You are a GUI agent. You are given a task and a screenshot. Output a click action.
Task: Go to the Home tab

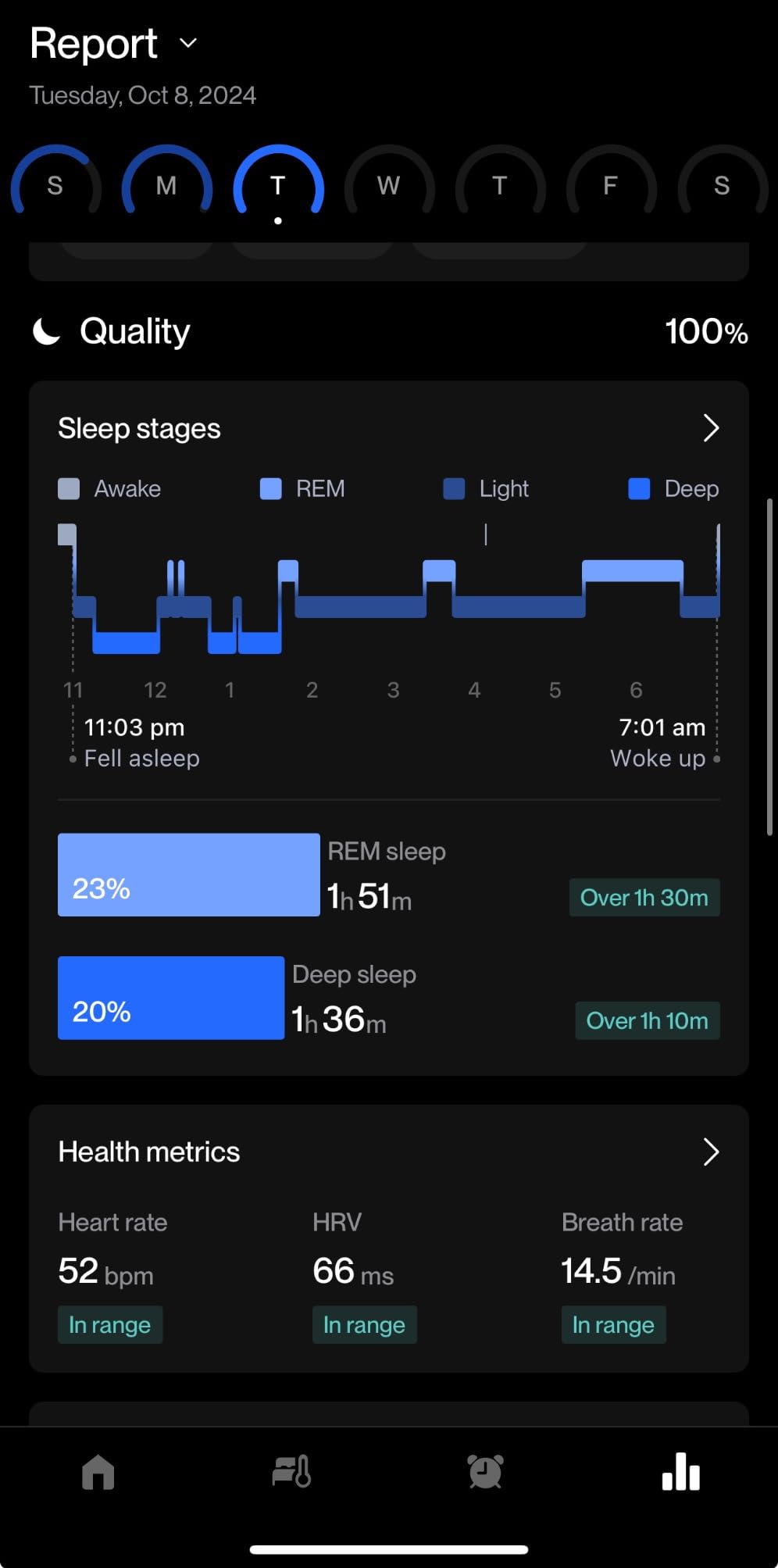tap(98, 1473)
